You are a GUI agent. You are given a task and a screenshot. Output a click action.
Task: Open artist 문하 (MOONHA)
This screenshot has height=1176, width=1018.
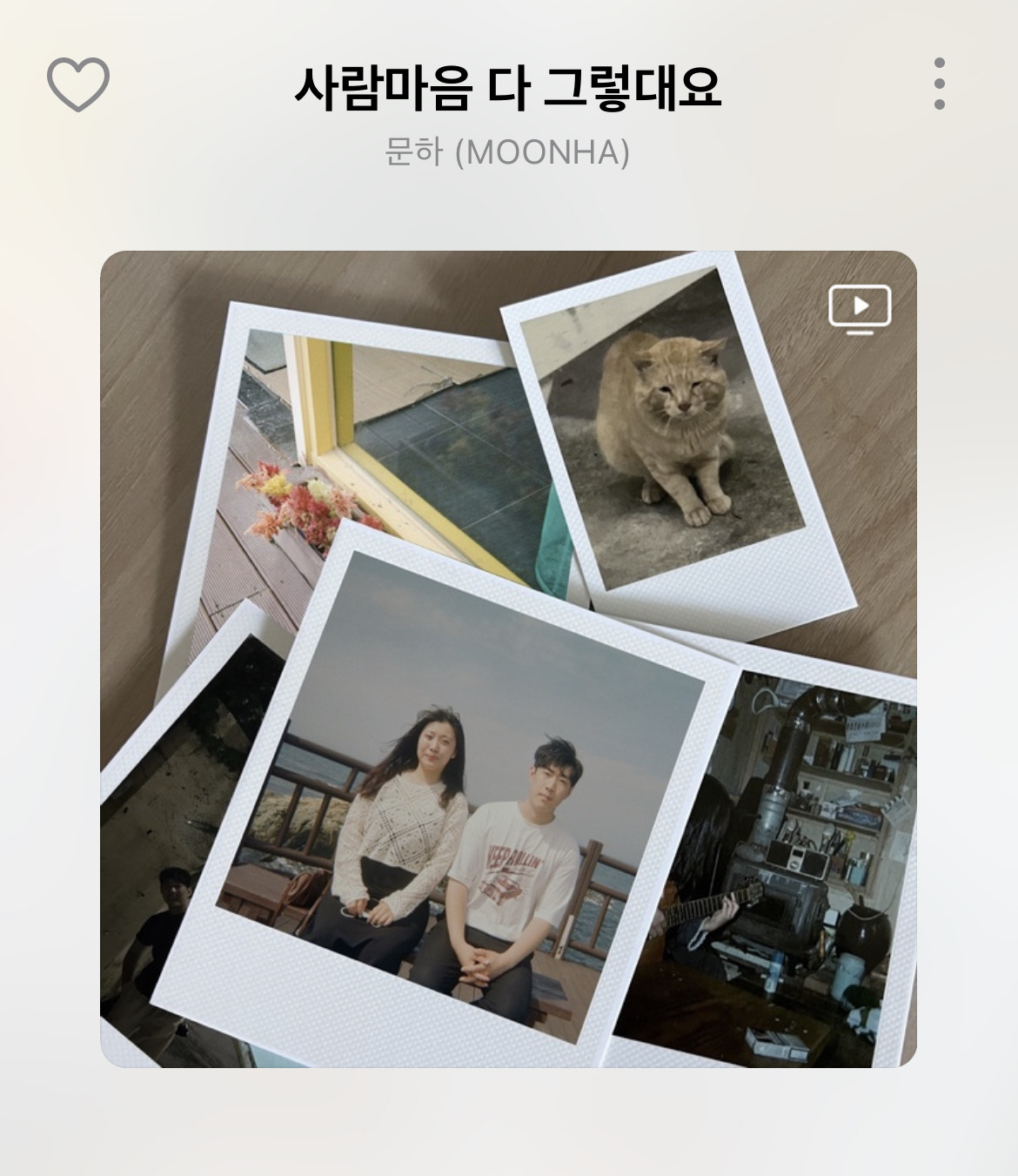(x=507, y=152)
